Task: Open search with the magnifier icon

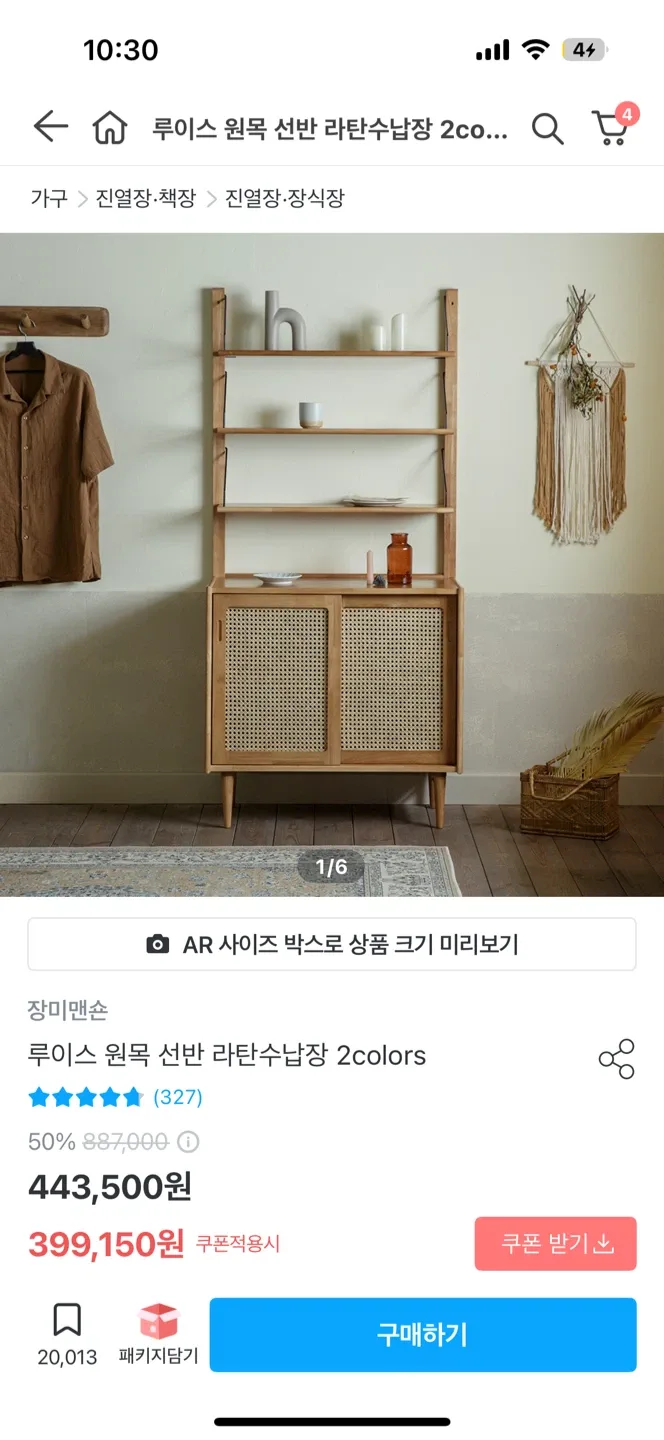Action: (x=547, y=128)
